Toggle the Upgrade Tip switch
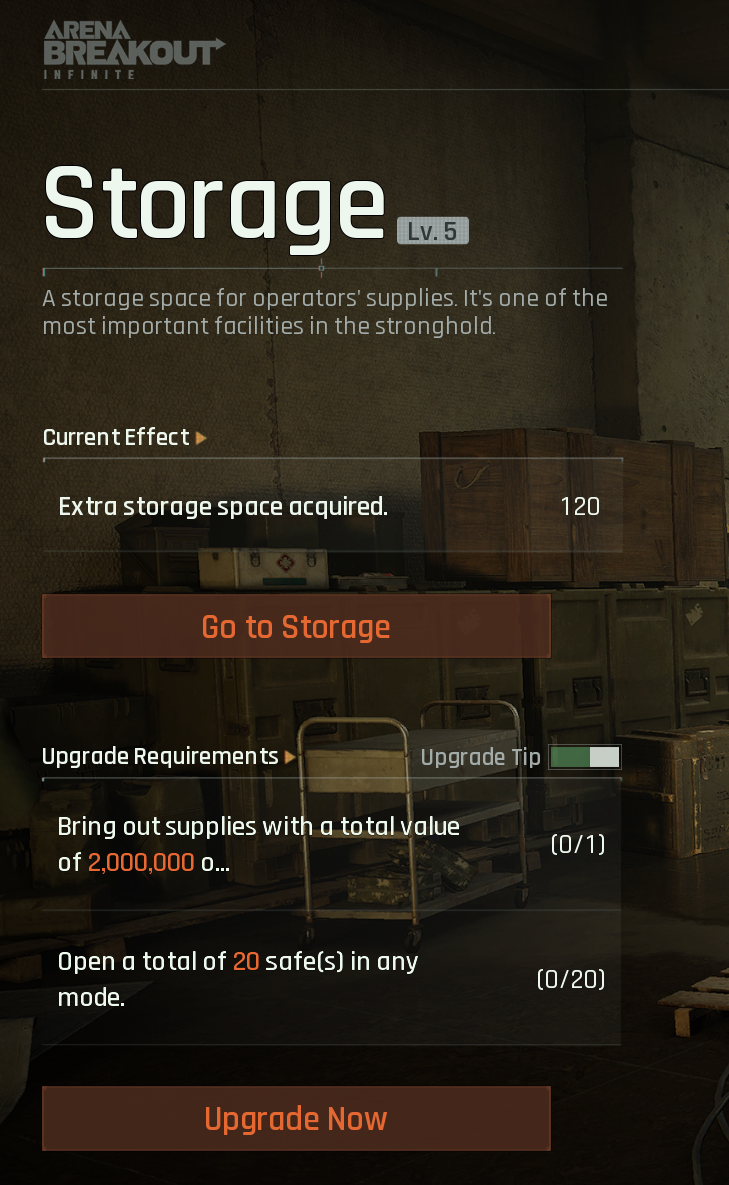This screenshot has width=729, height=1185. pos(585,756)
